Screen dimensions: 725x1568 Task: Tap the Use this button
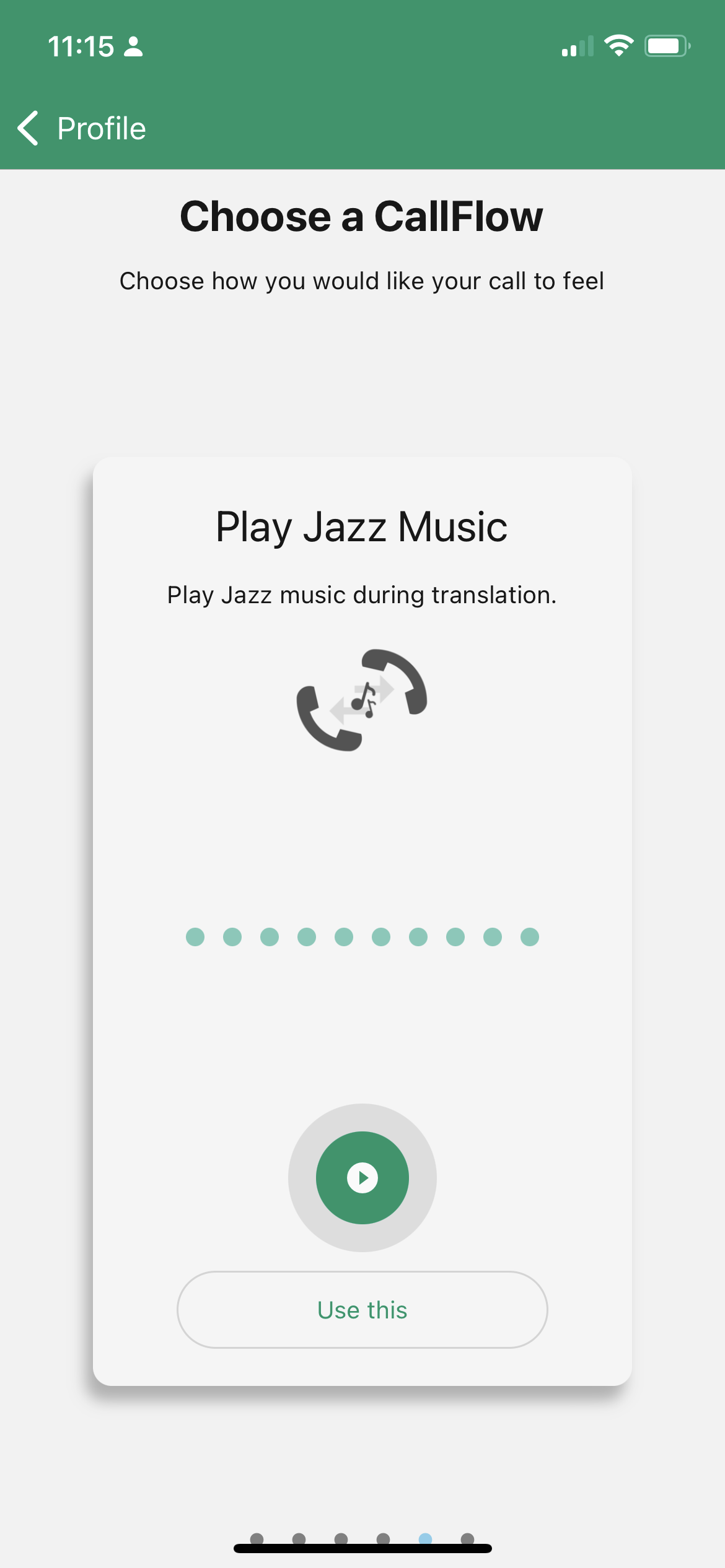[362, 1310]
